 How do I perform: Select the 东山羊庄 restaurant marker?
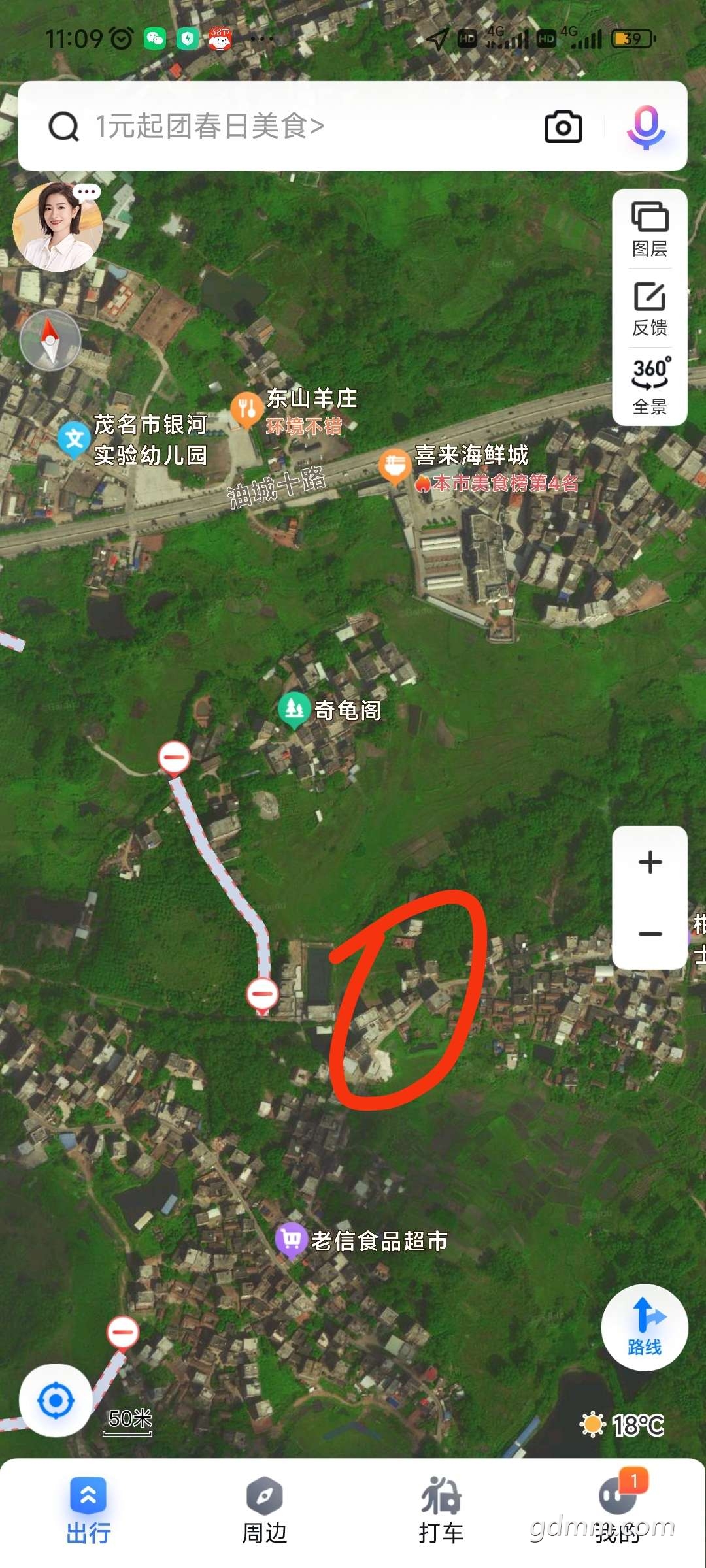coord(247,410)
